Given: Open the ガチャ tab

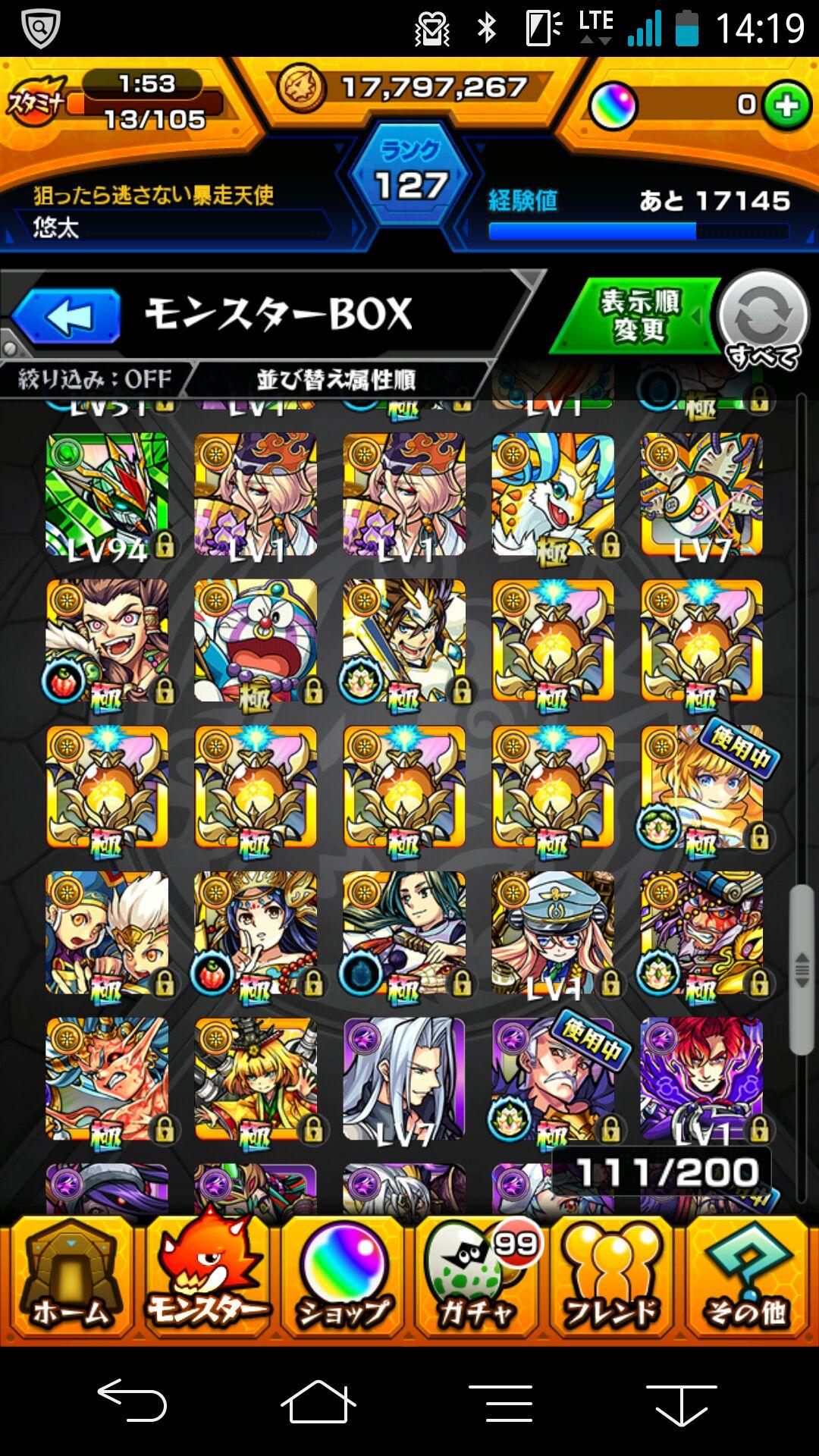Looking at the screenshot, I should (476, 1279).
